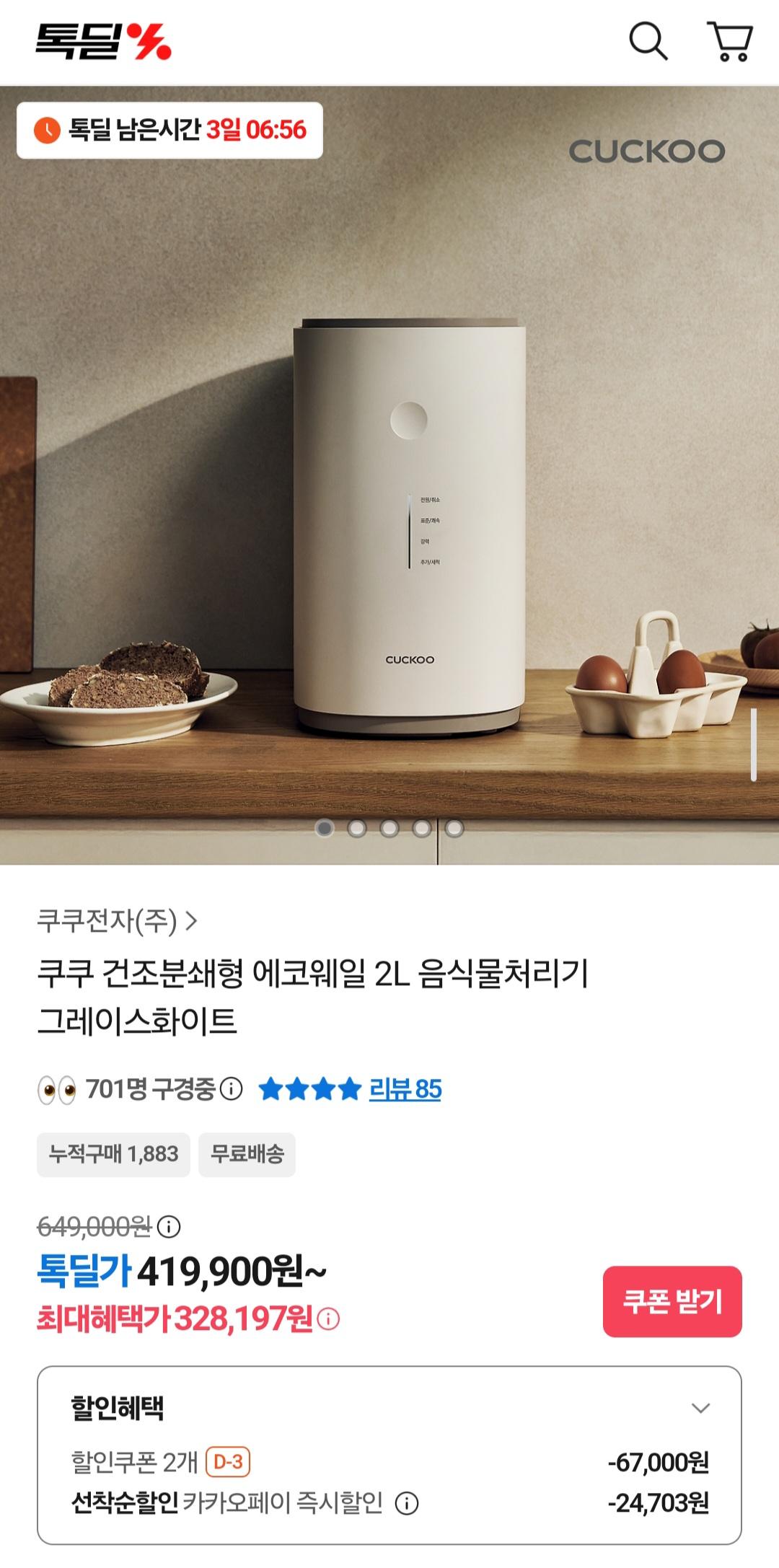Image resolution: width=779 pixels, height=1568 pixels.
Task: Open the shopping cart
Action: point(730,41)
